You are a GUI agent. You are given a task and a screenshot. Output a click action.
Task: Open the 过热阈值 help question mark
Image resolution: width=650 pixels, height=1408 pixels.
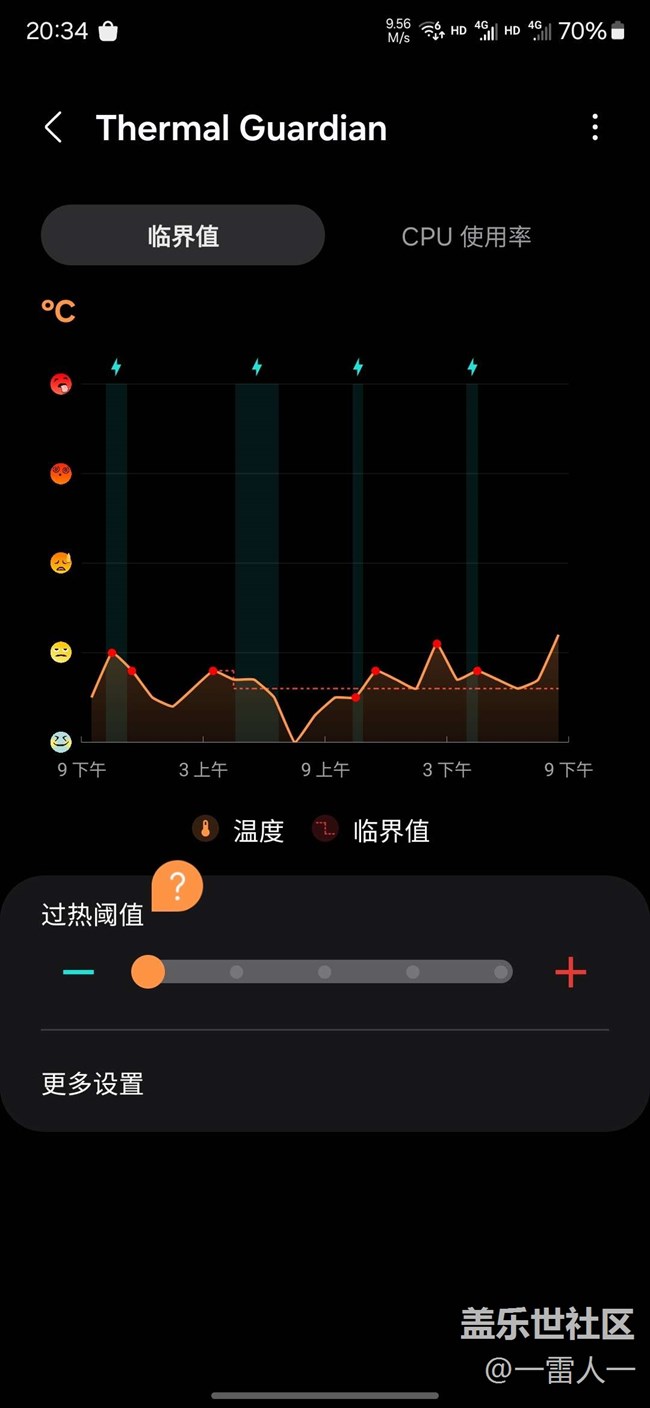click(178, 886)
